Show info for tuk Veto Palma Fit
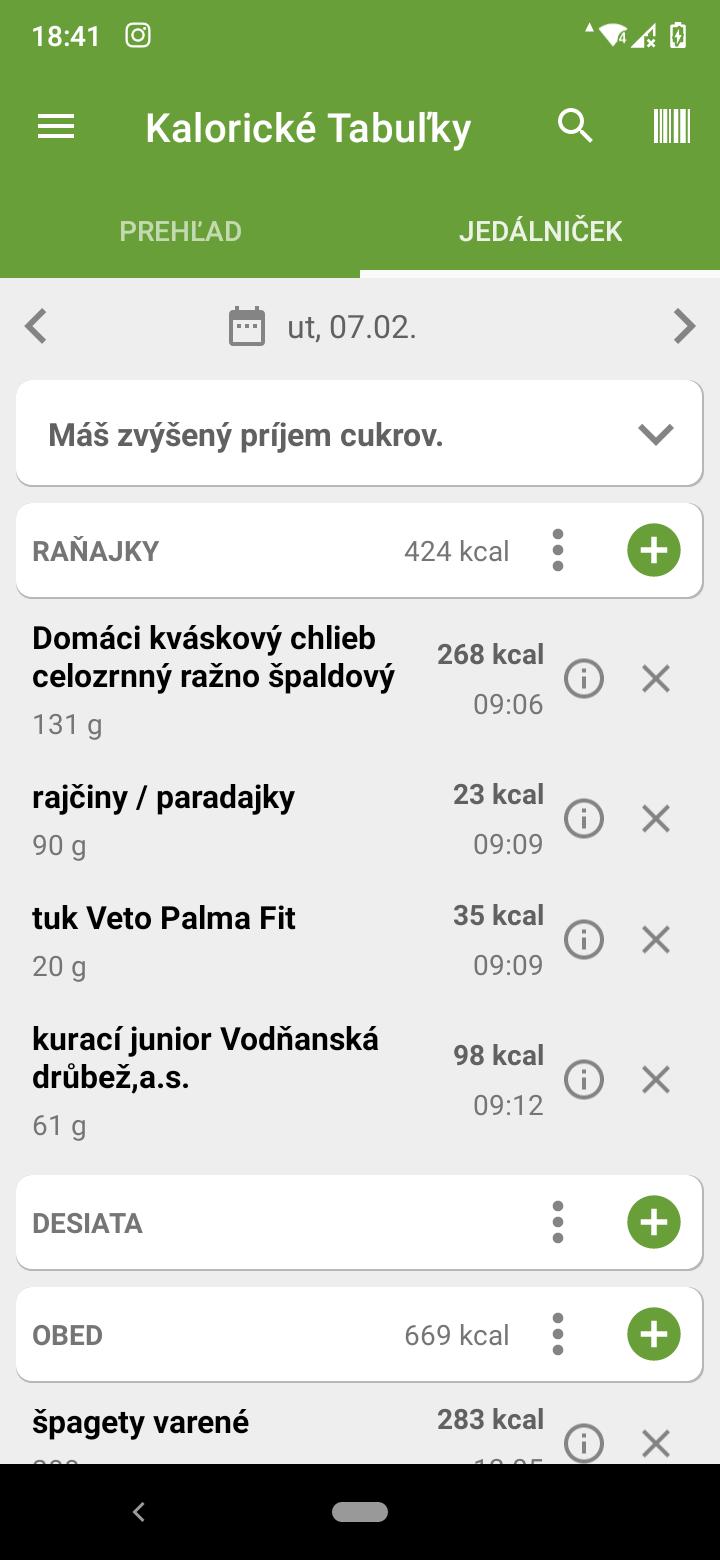The height and width of the screenshot is (1560, 720). tap(584, 940)
